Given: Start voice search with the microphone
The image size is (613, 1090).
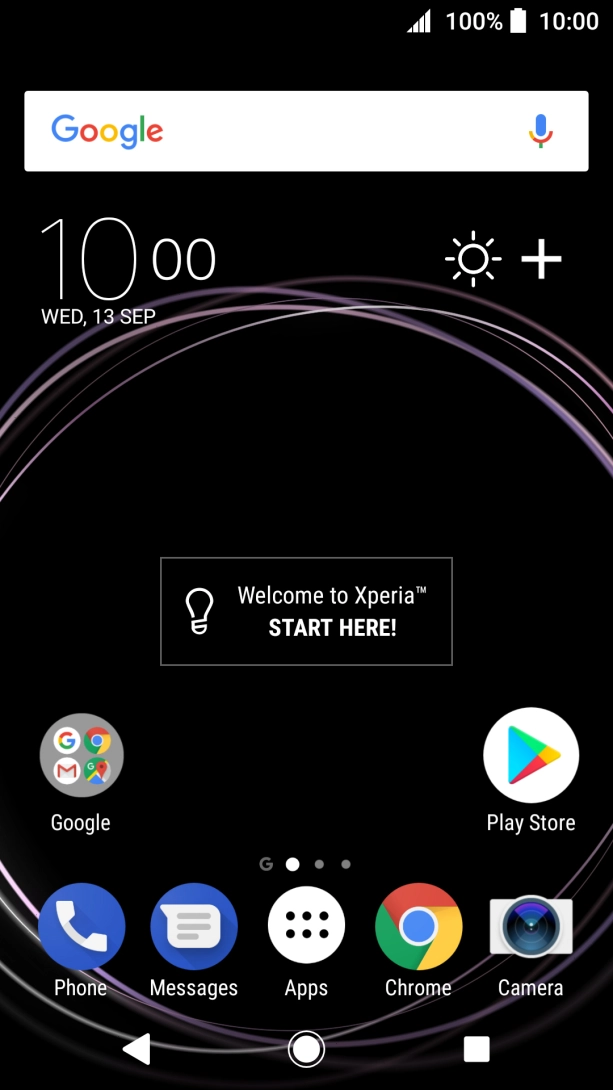Looking at the screenshot, I should click(541, 131).
